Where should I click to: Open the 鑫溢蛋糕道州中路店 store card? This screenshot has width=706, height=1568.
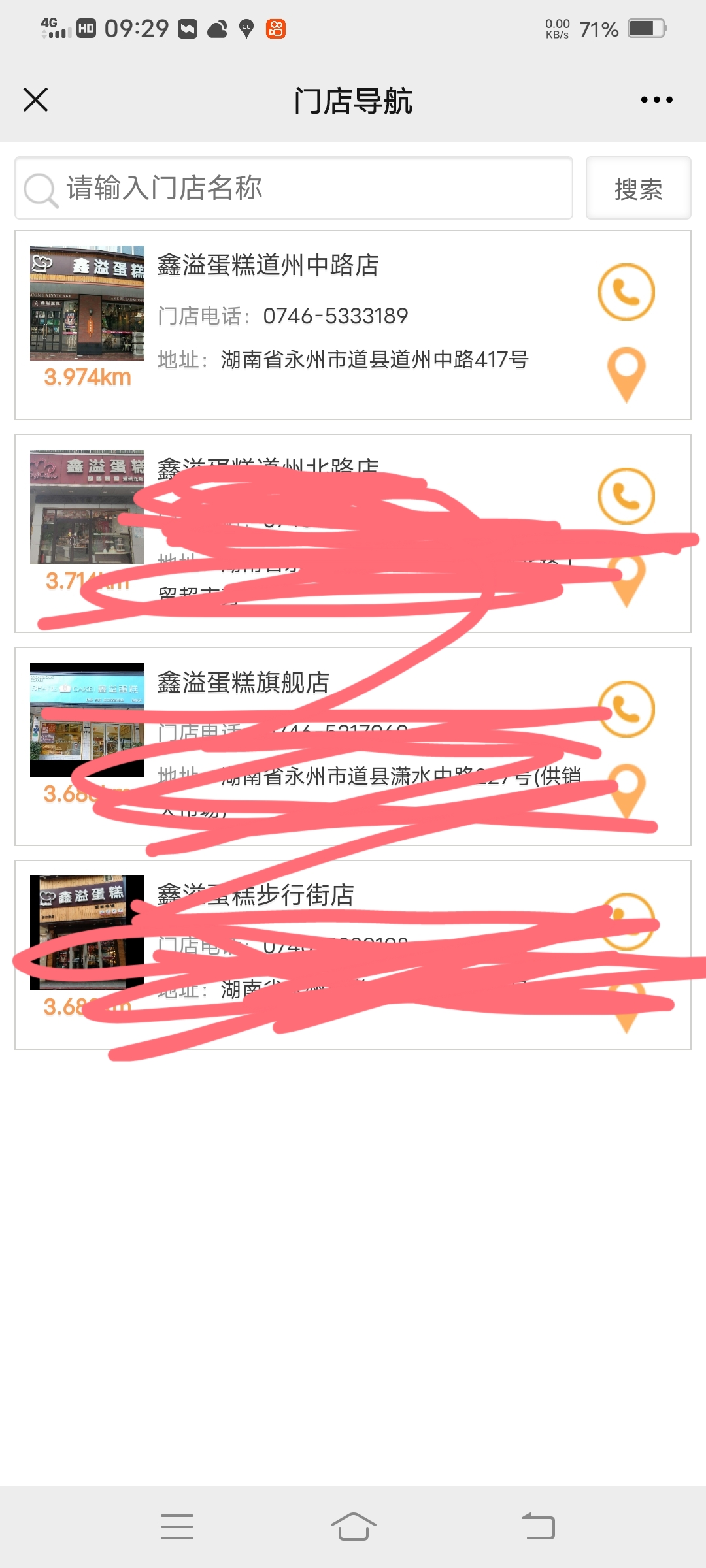[353, 325]
